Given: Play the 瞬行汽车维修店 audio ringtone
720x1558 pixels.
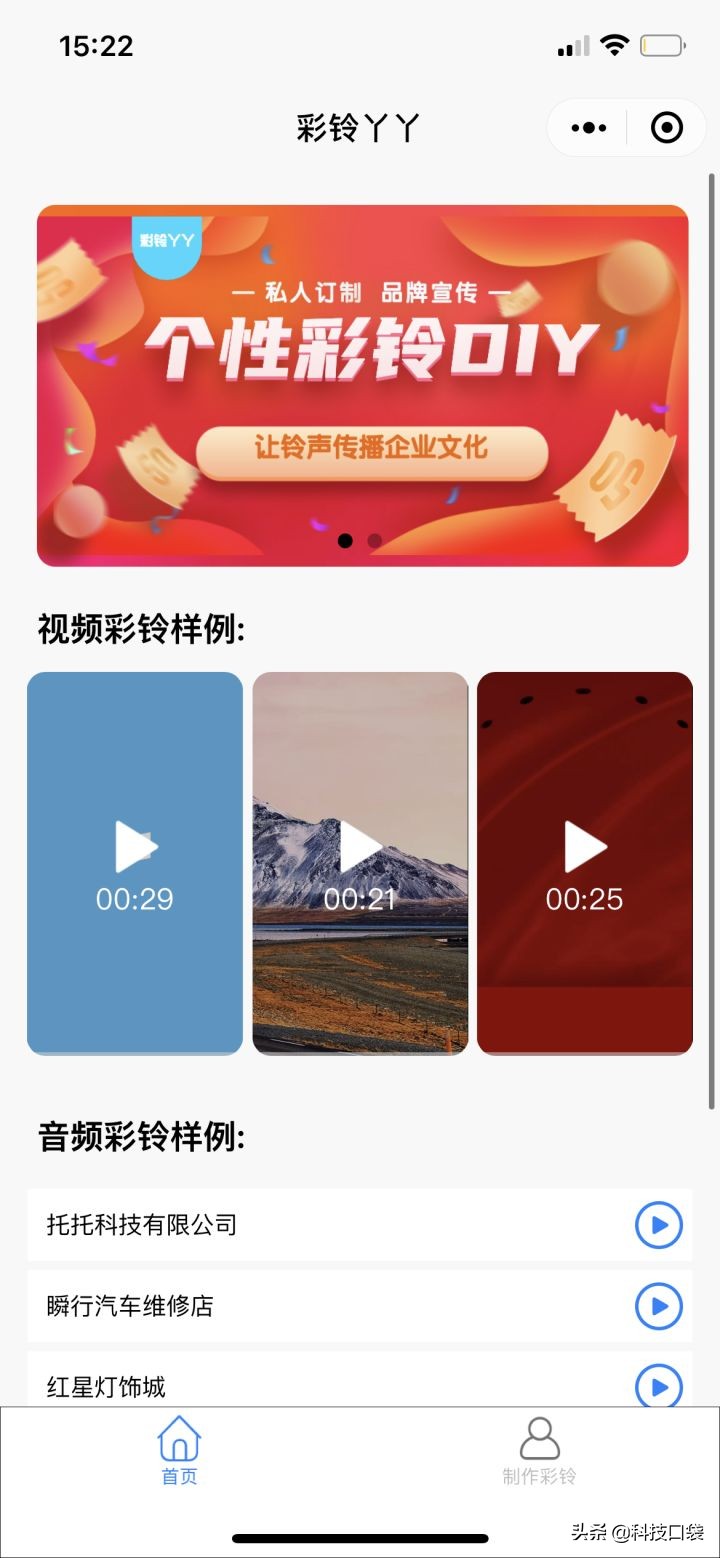Looking at the screenshot, I should pos(657,1306).
